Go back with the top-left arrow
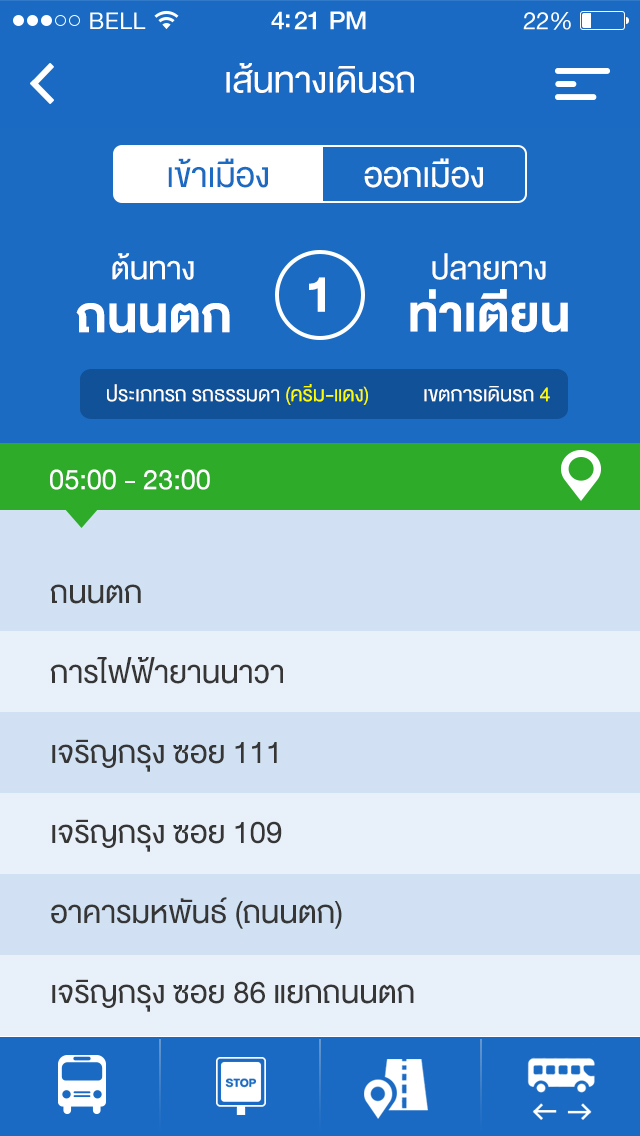 [42, 83]
